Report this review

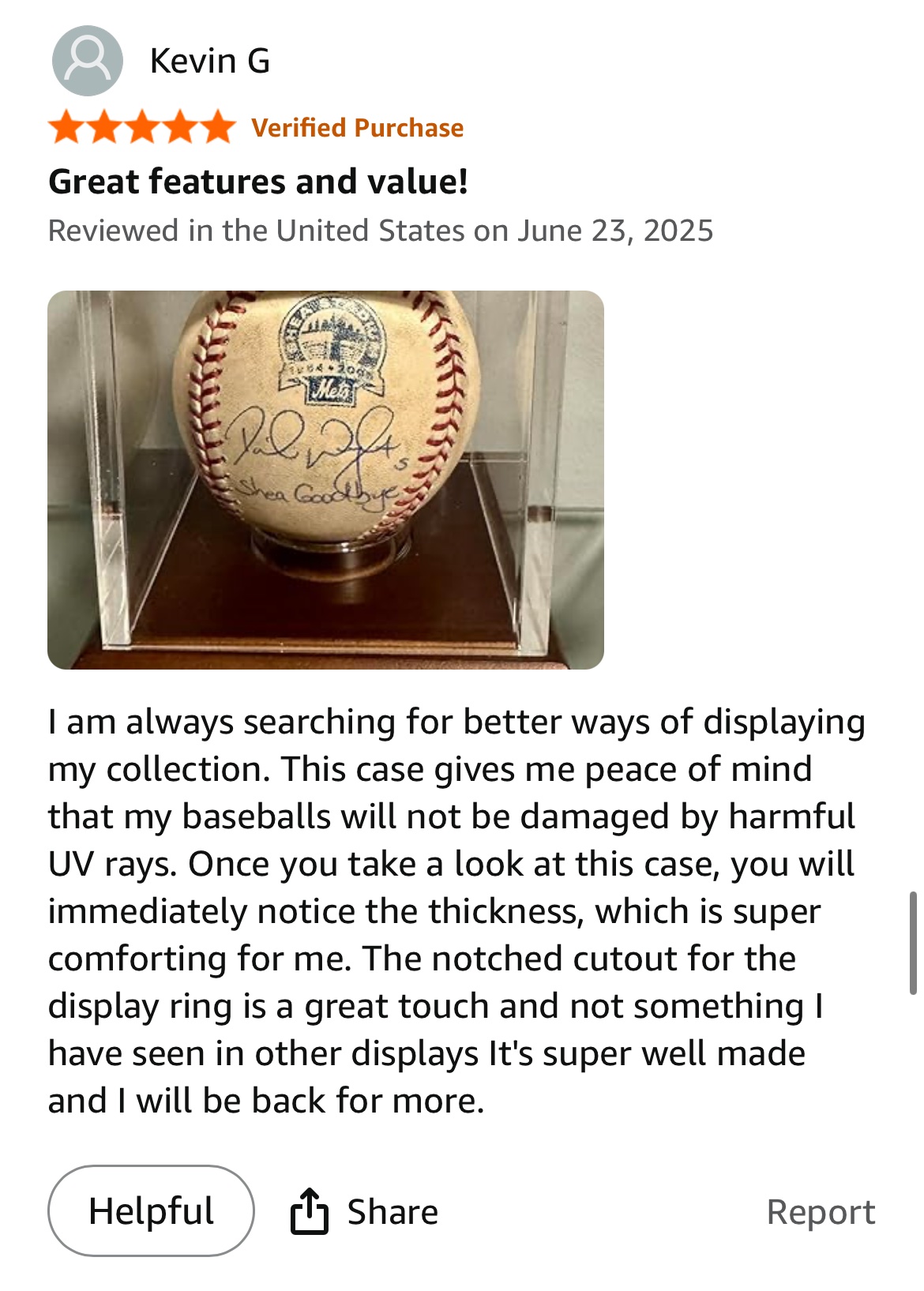pyautogui.click(x=820, y=1211)
